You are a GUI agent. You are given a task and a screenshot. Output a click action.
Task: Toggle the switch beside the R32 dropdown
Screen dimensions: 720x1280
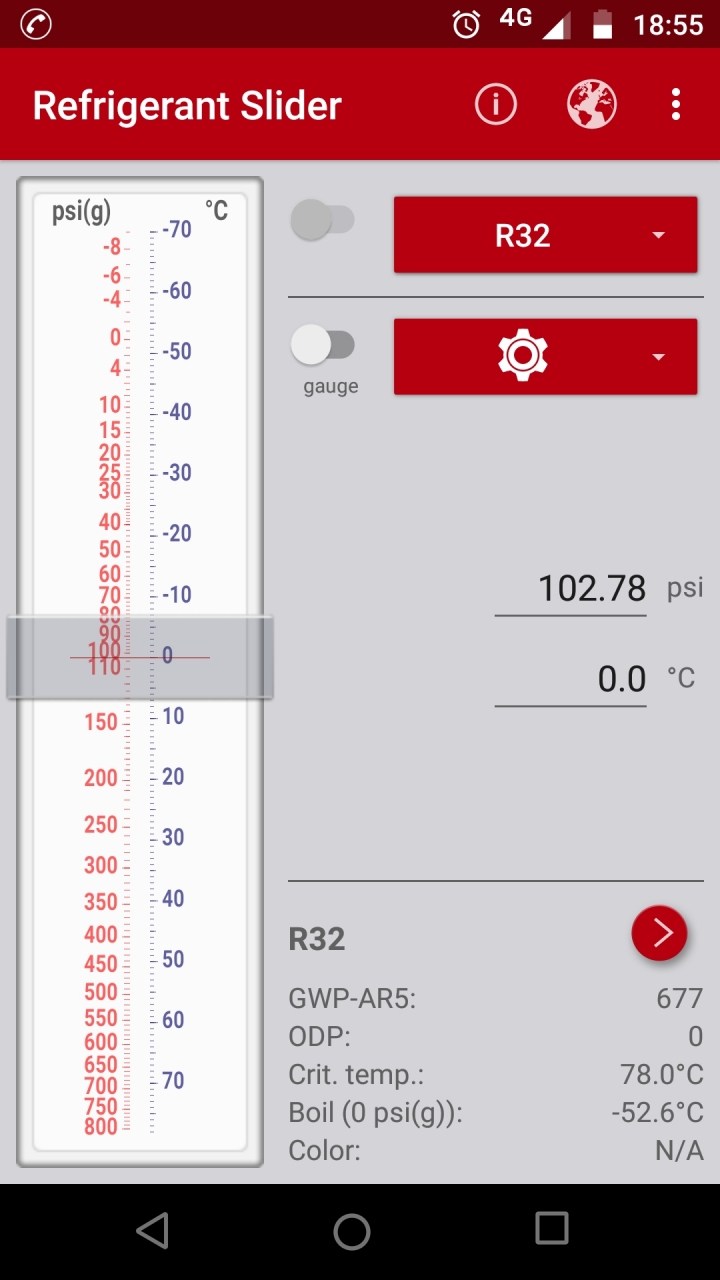[322, 220]
